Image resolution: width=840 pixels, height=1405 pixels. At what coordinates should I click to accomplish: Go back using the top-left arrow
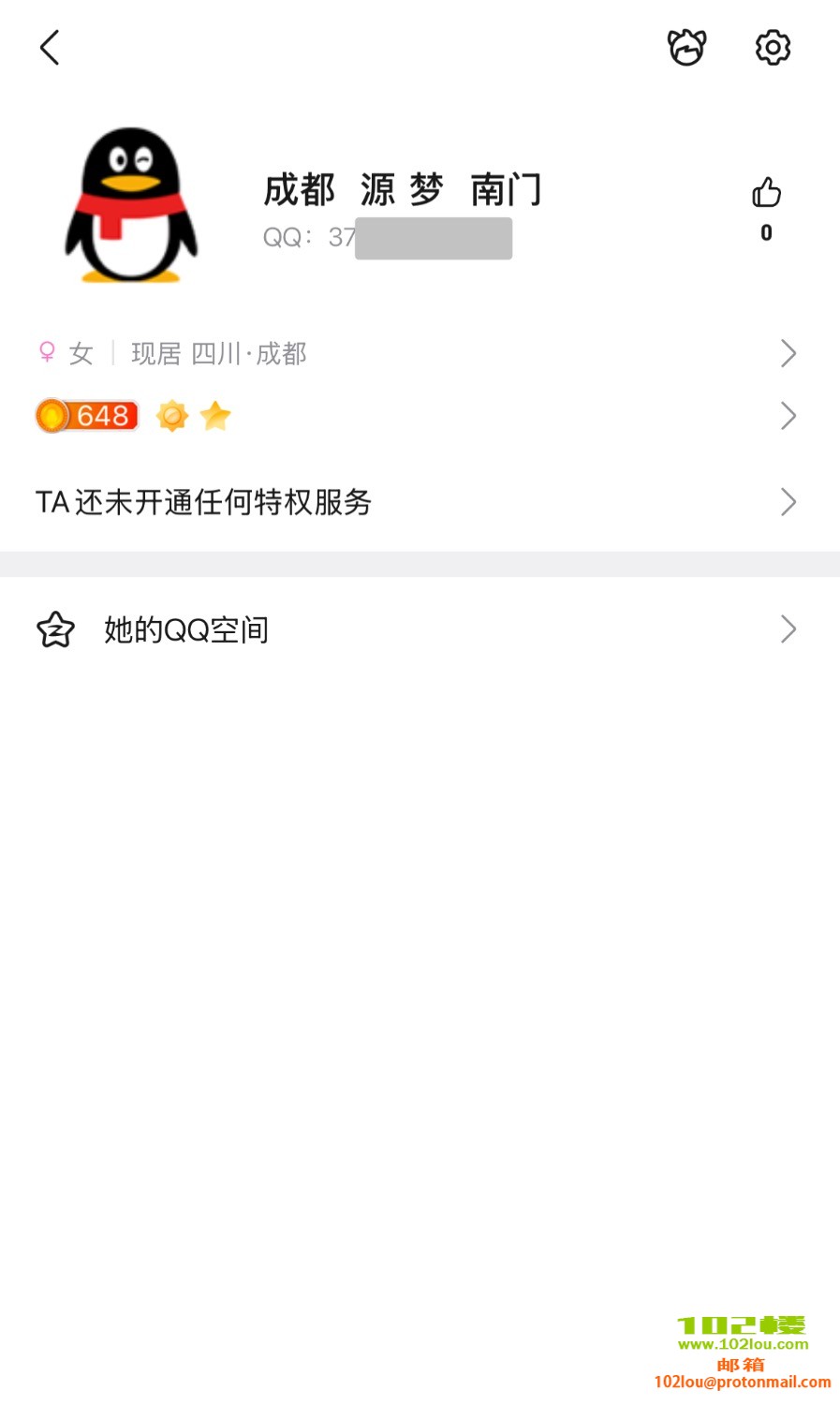pyautogui.click(x=51, y=48)
